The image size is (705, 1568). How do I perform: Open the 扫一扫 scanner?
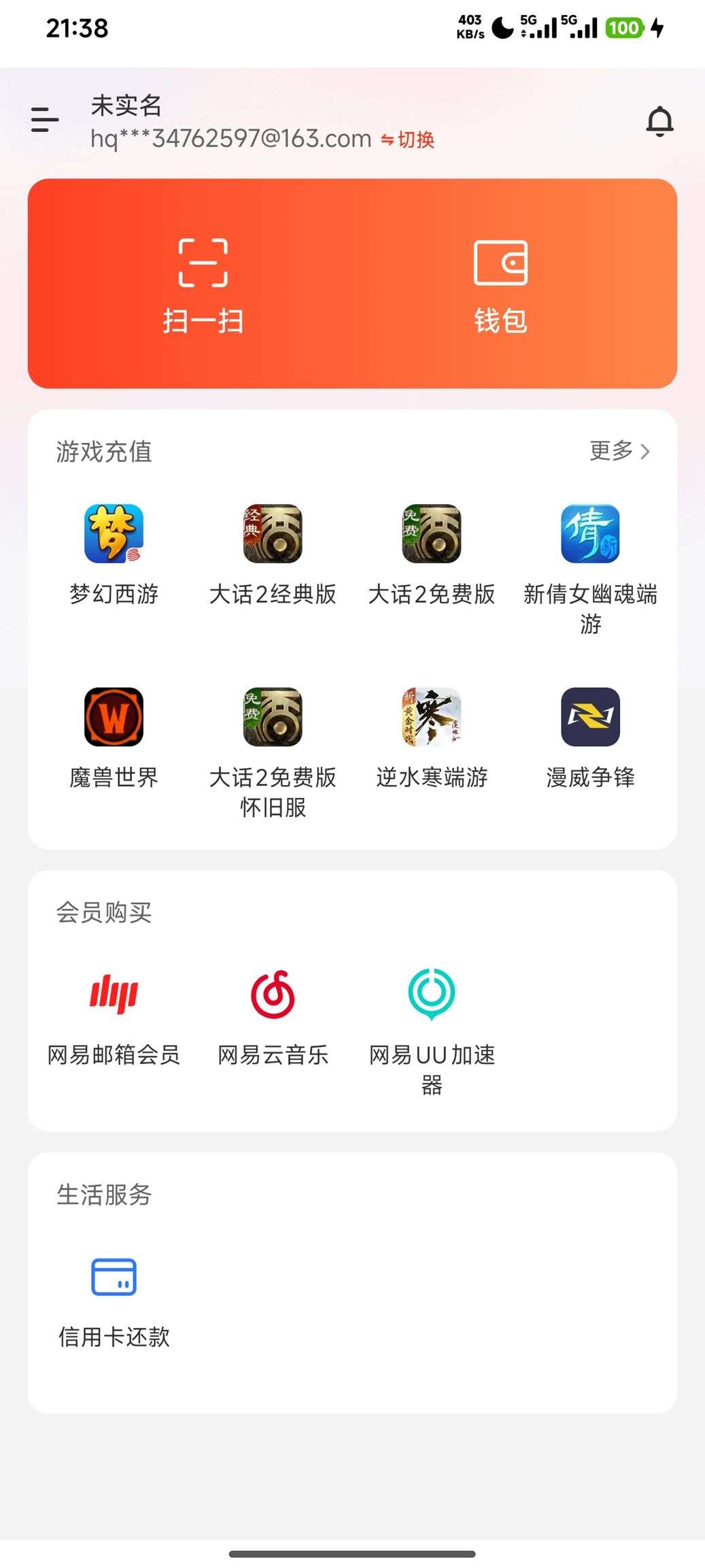(203, 282)
